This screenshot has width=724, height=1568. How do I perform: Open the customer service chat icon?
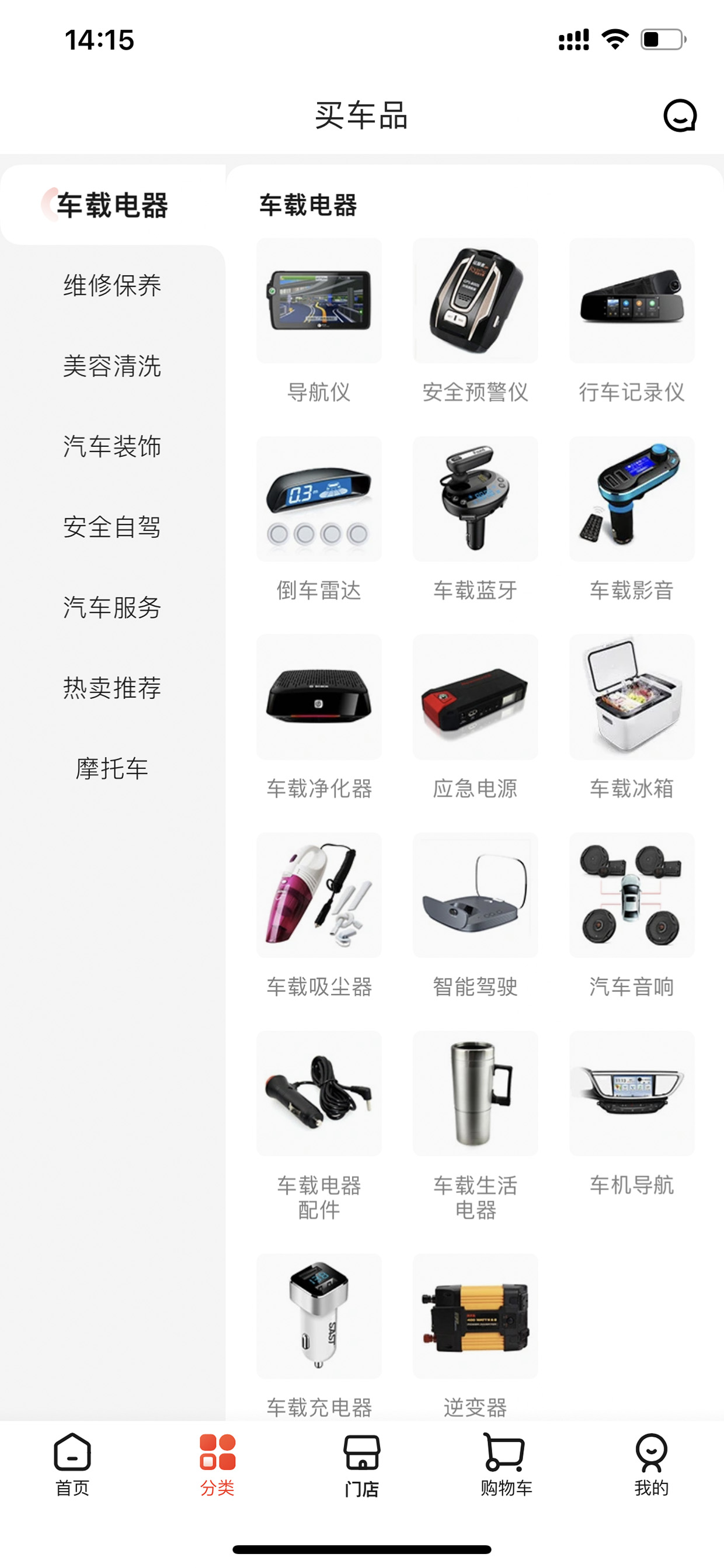coord(680,116)
